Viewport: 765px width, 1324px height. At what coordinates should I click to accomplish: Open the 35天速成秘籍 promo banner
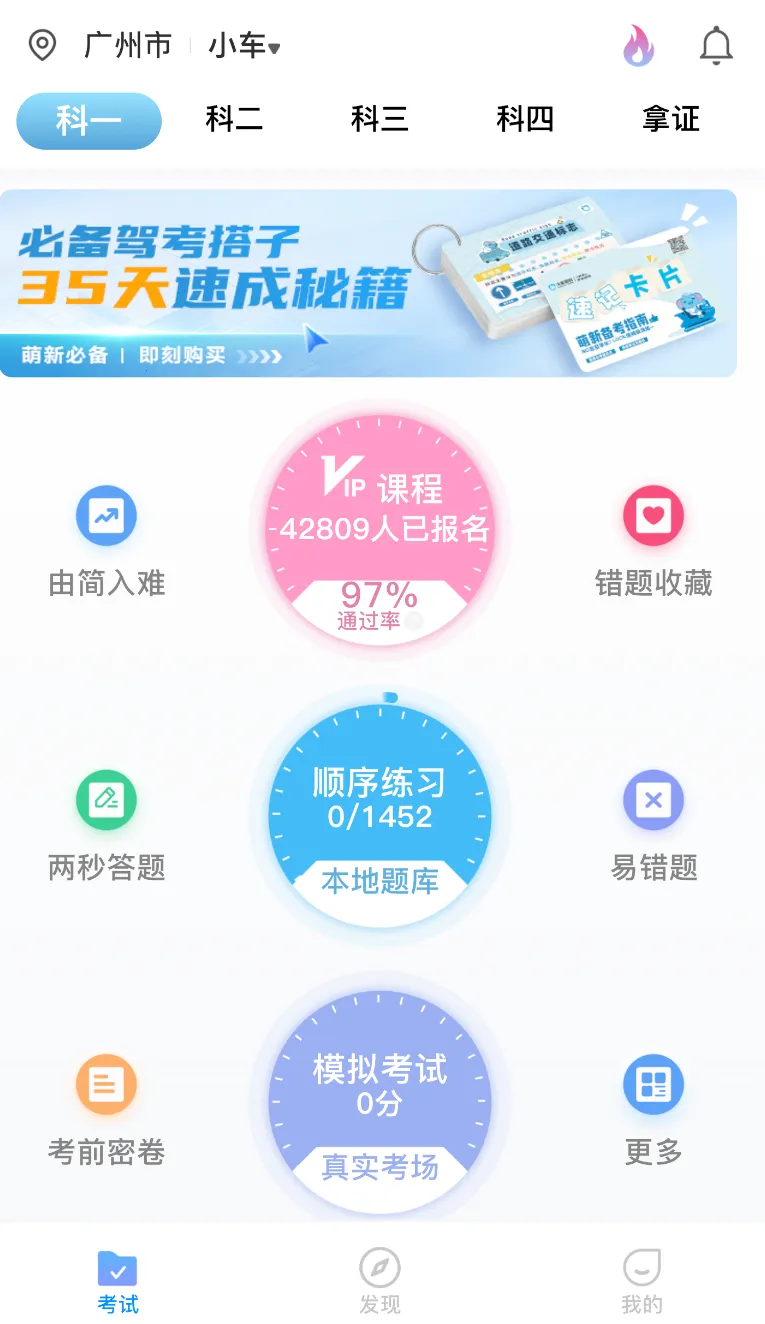pos(368,283)
